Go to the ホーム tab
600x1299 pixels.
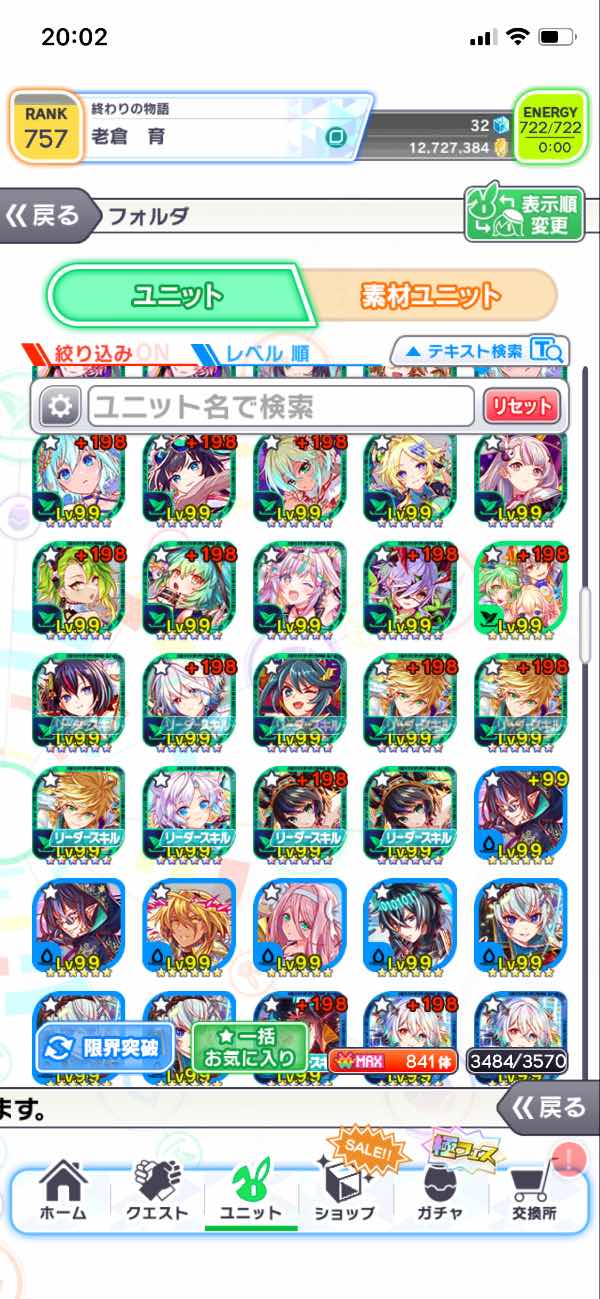pyautogui.click(x=62, y=1190)
